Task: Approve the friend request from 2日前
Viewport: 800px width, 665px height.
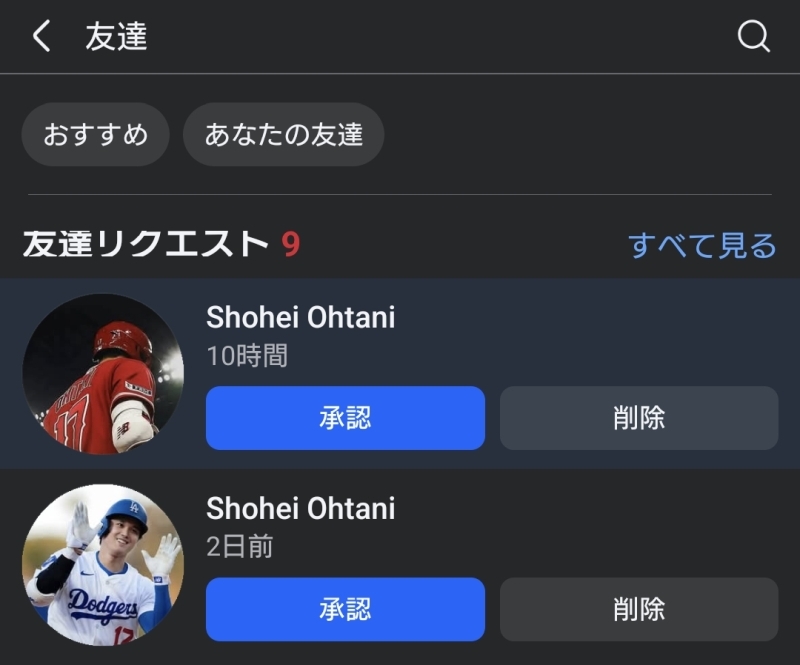Action: [x=345, y=609]
